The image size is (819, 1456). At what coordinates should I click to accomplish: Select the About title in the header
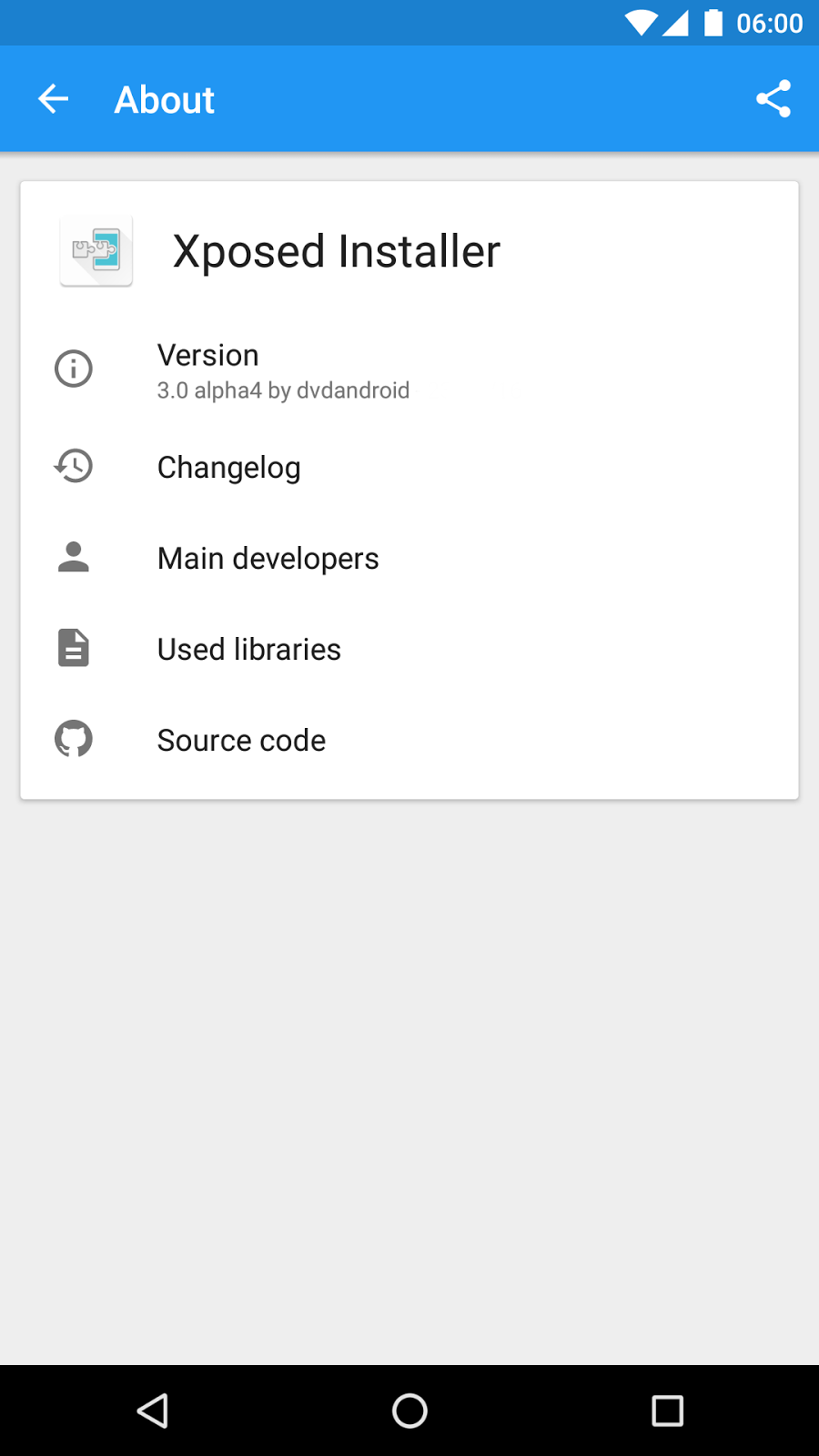(x=164, y=98)
